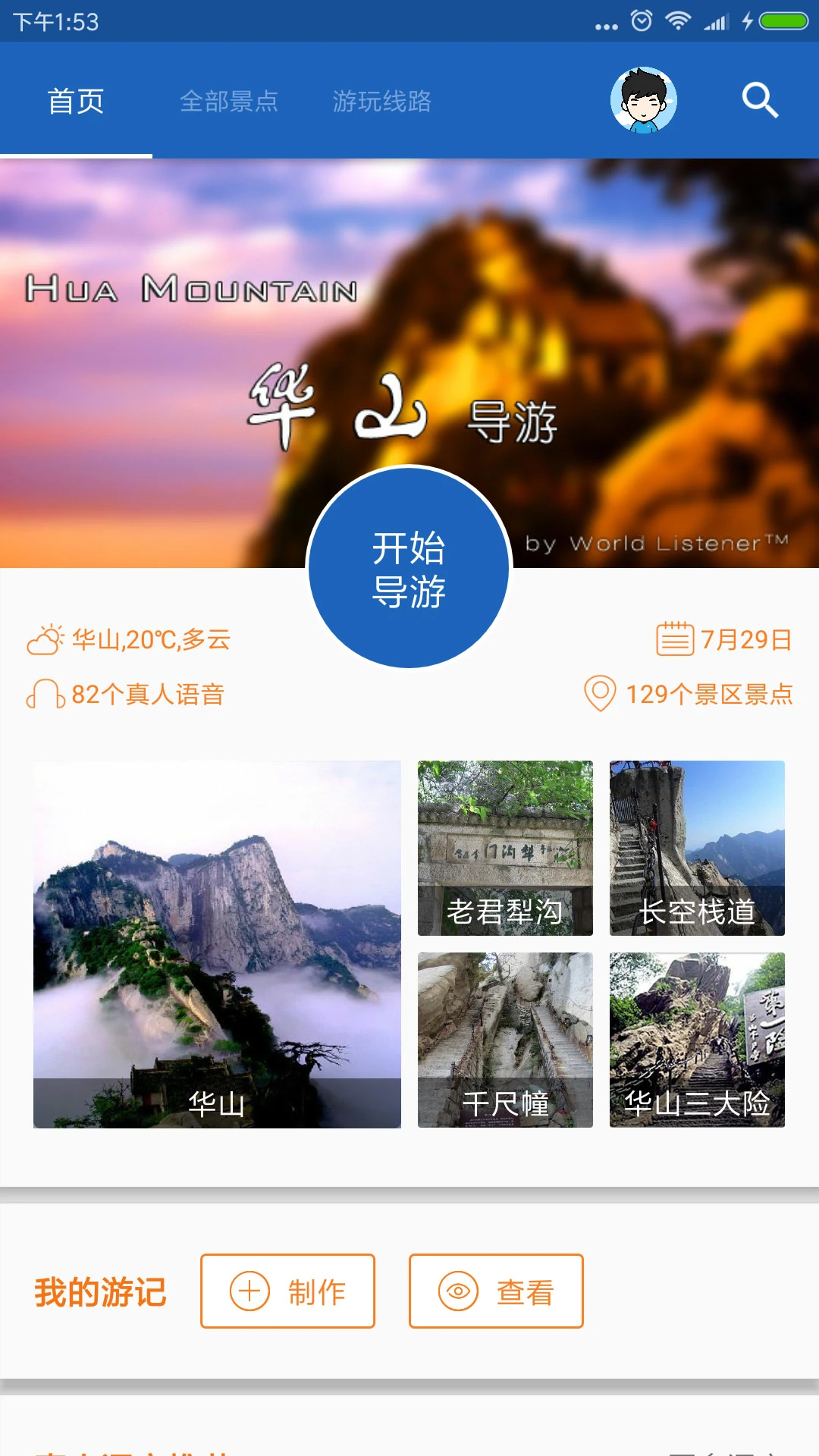The width and height of the screenshot is (819, 1456).
Task: Open the search icon in the top bar
Action: pyautogui.click(x=758, y=99)
